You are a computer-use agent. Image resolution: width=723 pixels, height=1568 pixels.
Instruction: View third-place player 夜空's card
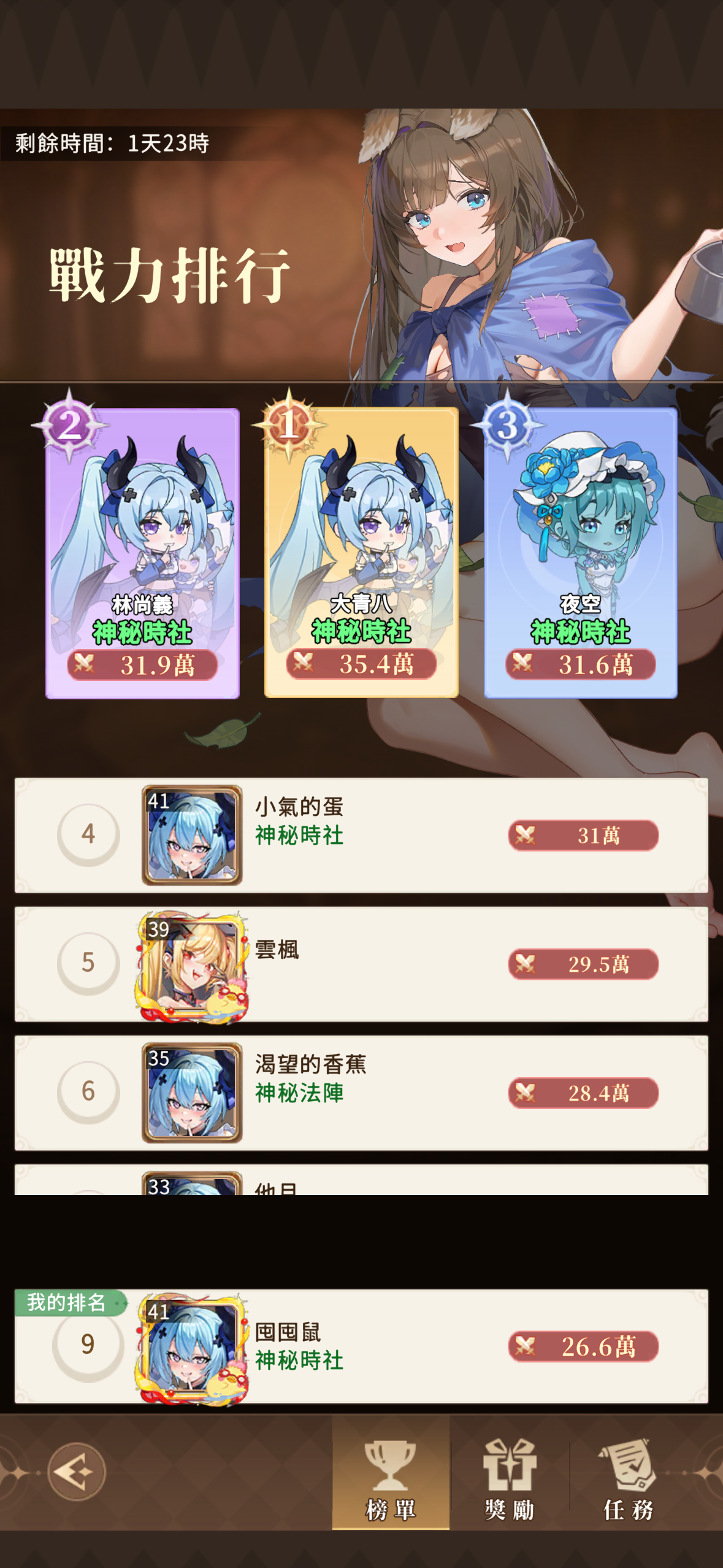(580, 552)
